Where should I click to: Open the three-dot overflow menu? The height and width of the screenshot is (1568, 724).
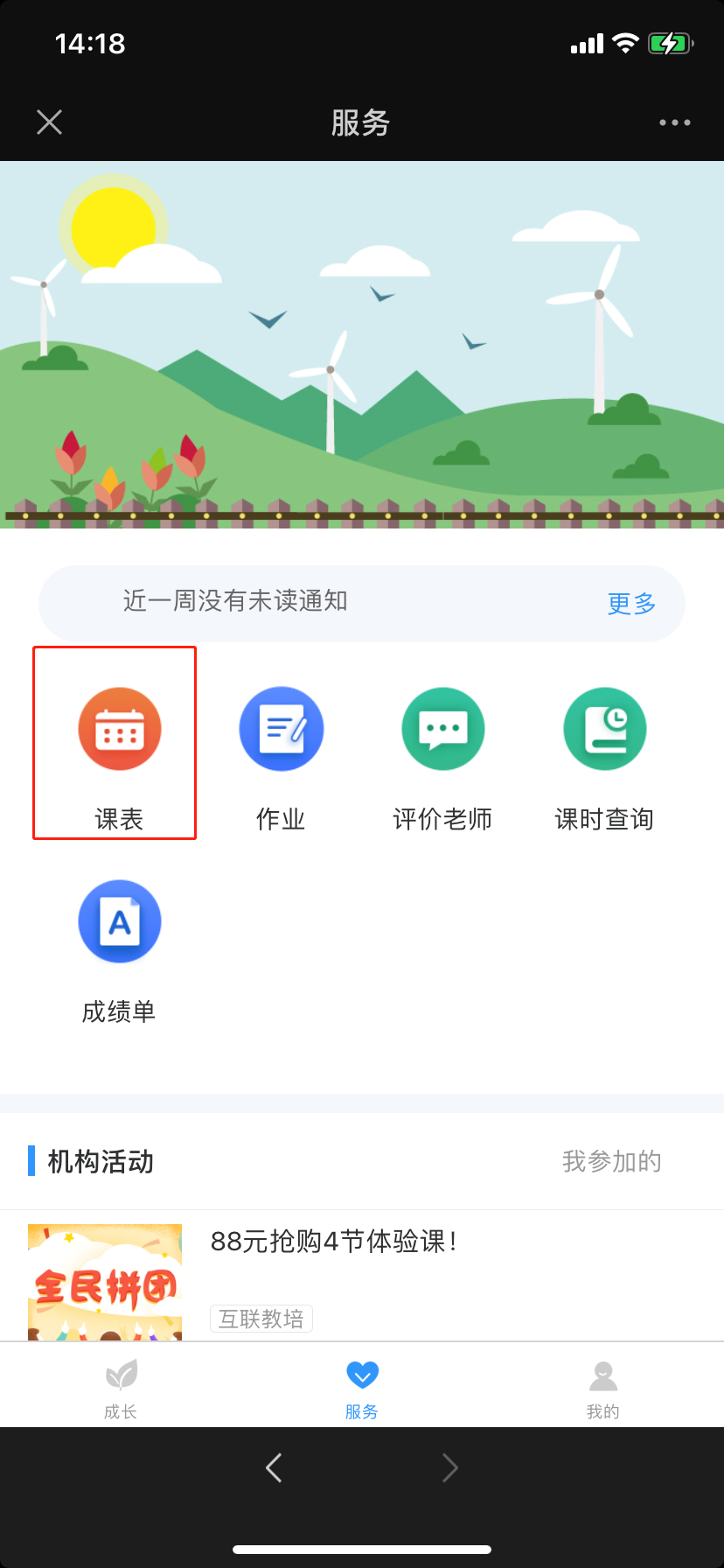(x=674, y=122)
